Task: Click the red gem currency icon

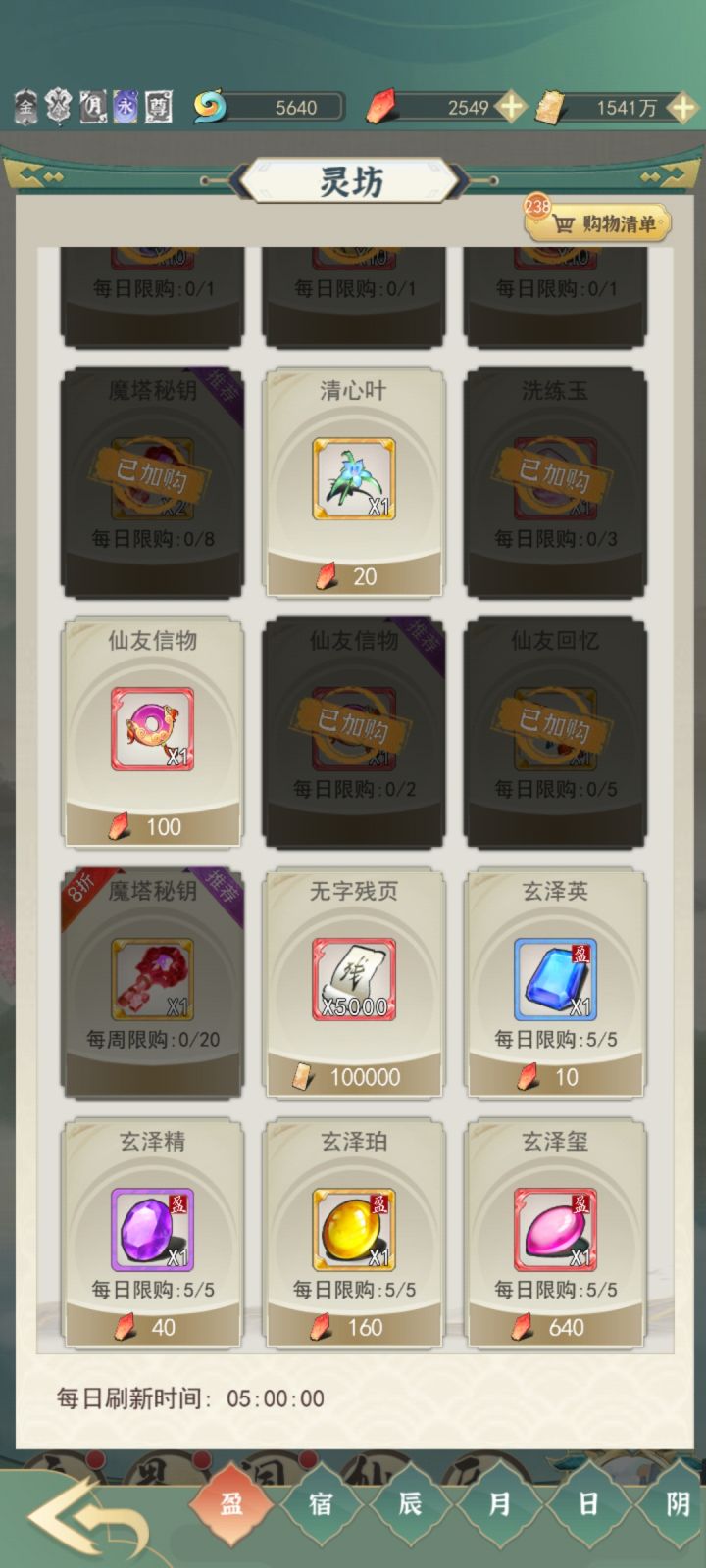Action: [382, 104]
